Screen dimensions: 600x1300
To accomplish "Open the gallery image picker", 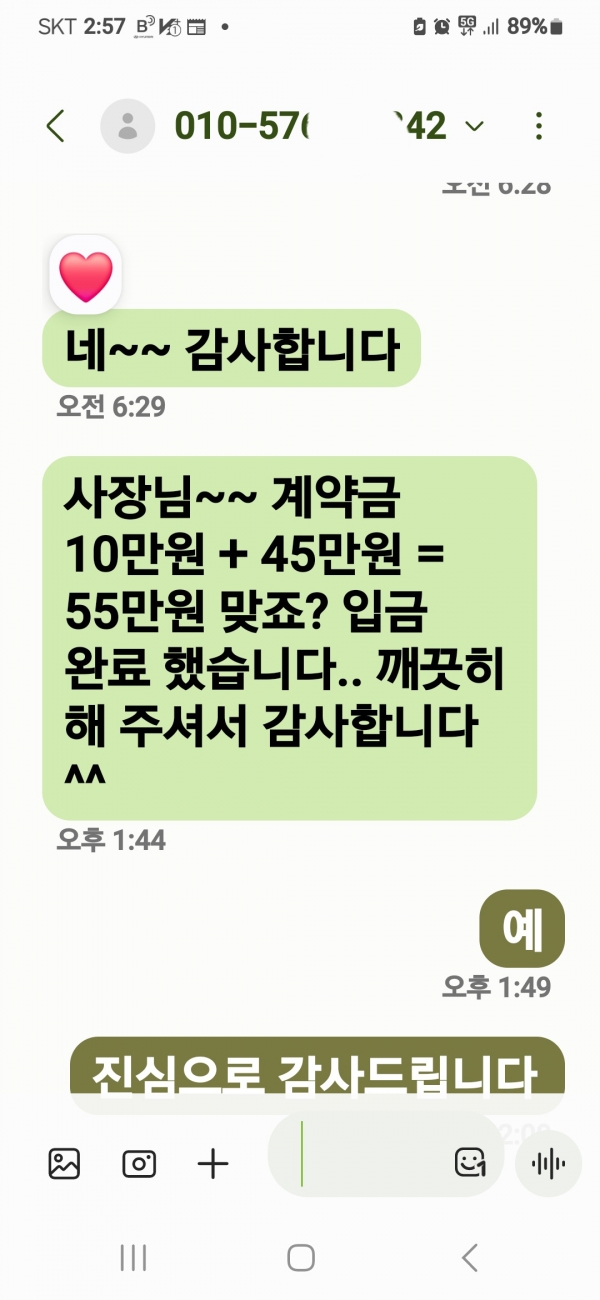I will pyautogui.click(x=64, y=1163).
